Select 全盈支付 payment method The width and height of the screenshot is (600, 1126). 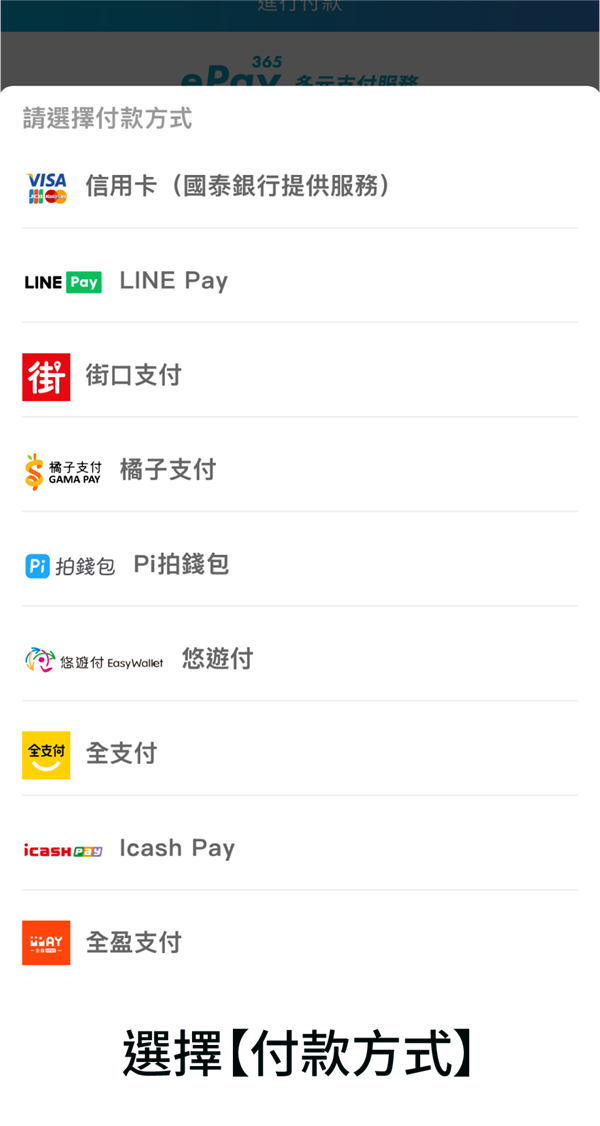pos(133,943)
